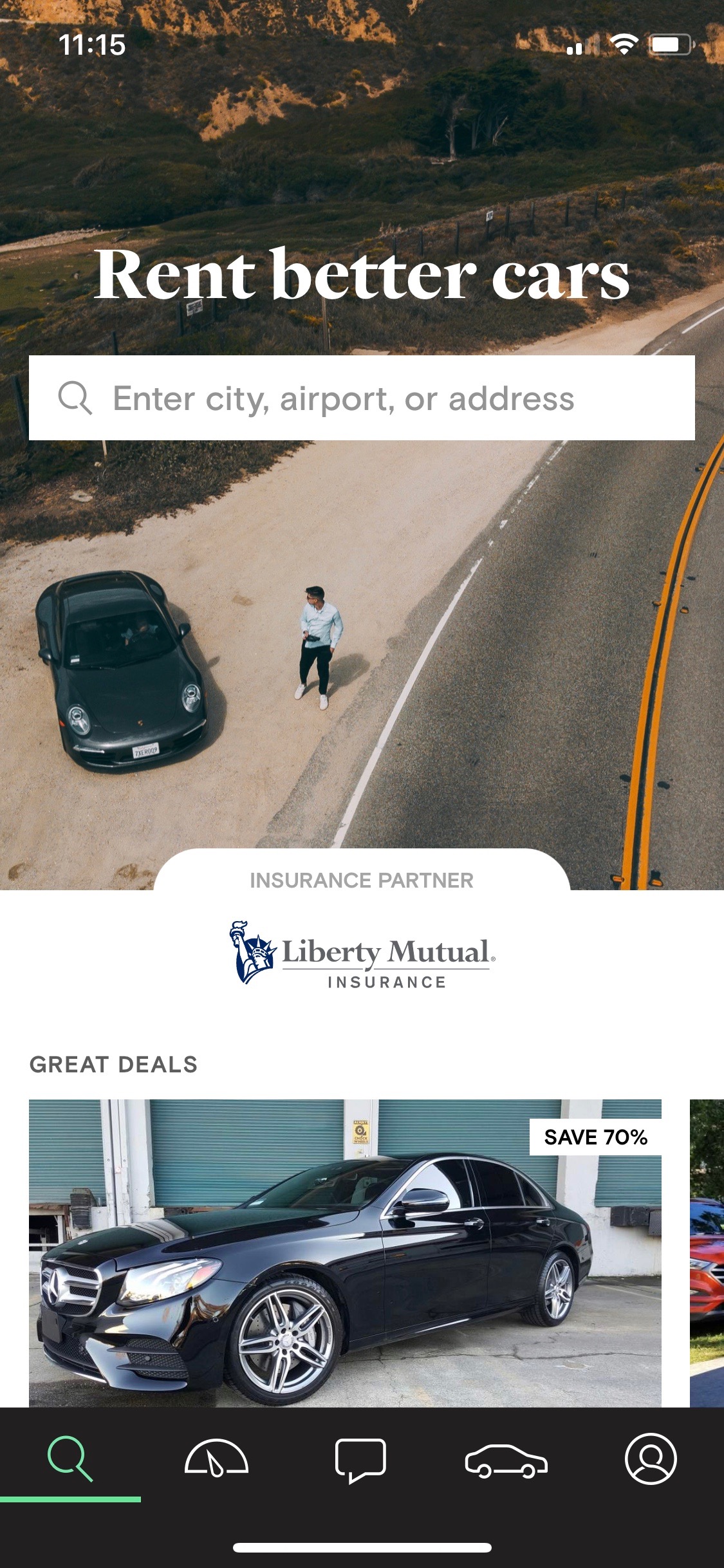The height and width of the screenshot is (1568, 724).
Task: Switch to the Search tab
Action: [70, 1460]
